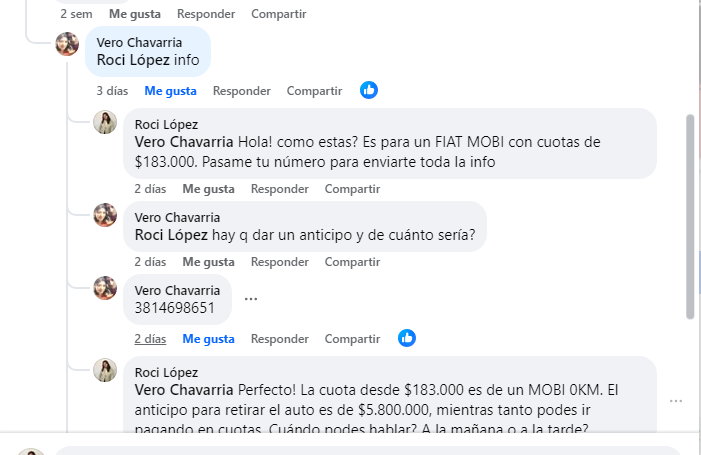The image size is (701, 455).
Task: Share the top comment dated 2 sem
Action: (279, 14)
